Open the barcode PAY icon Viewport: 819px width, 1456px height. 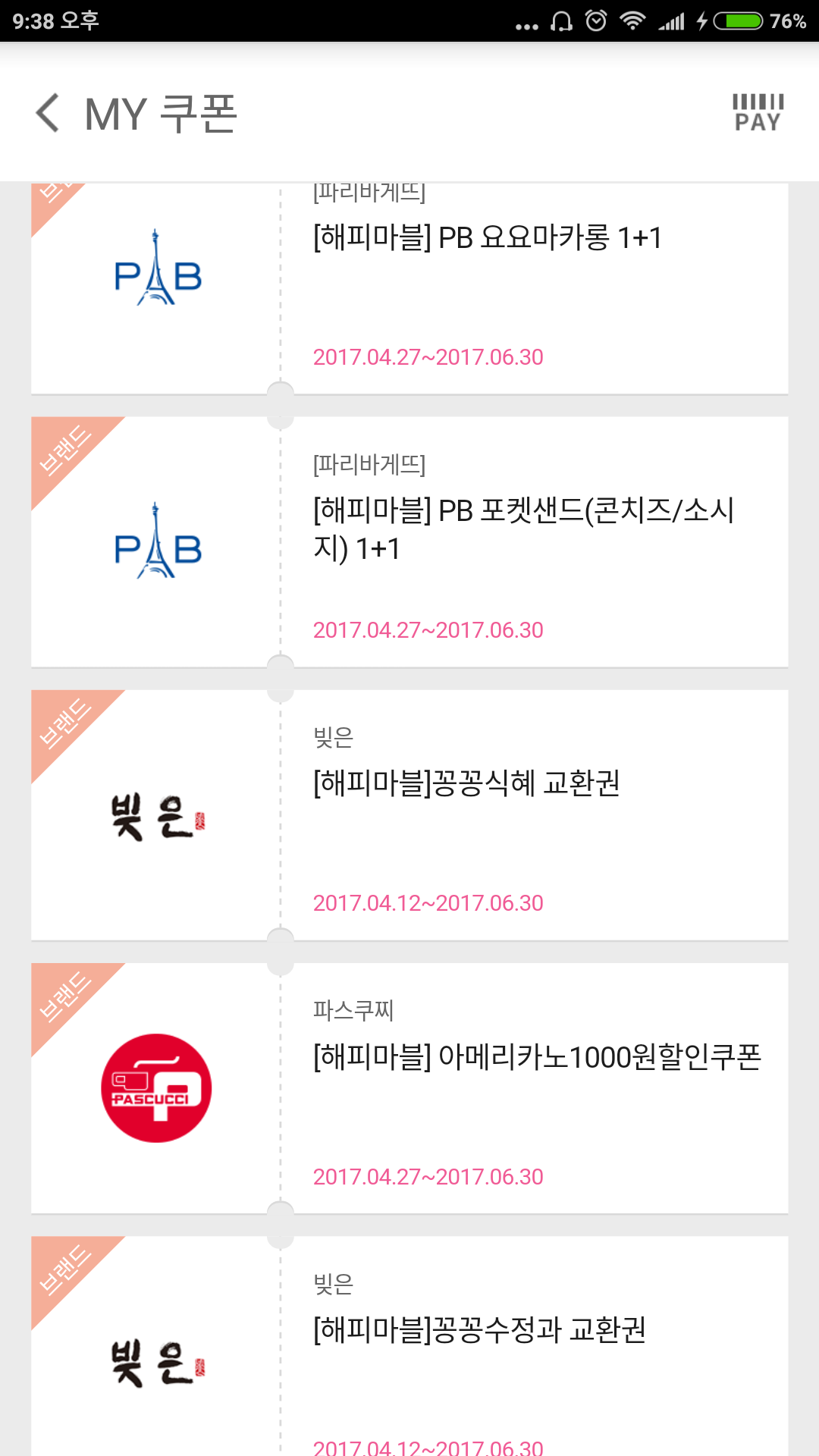coord(757,114)
